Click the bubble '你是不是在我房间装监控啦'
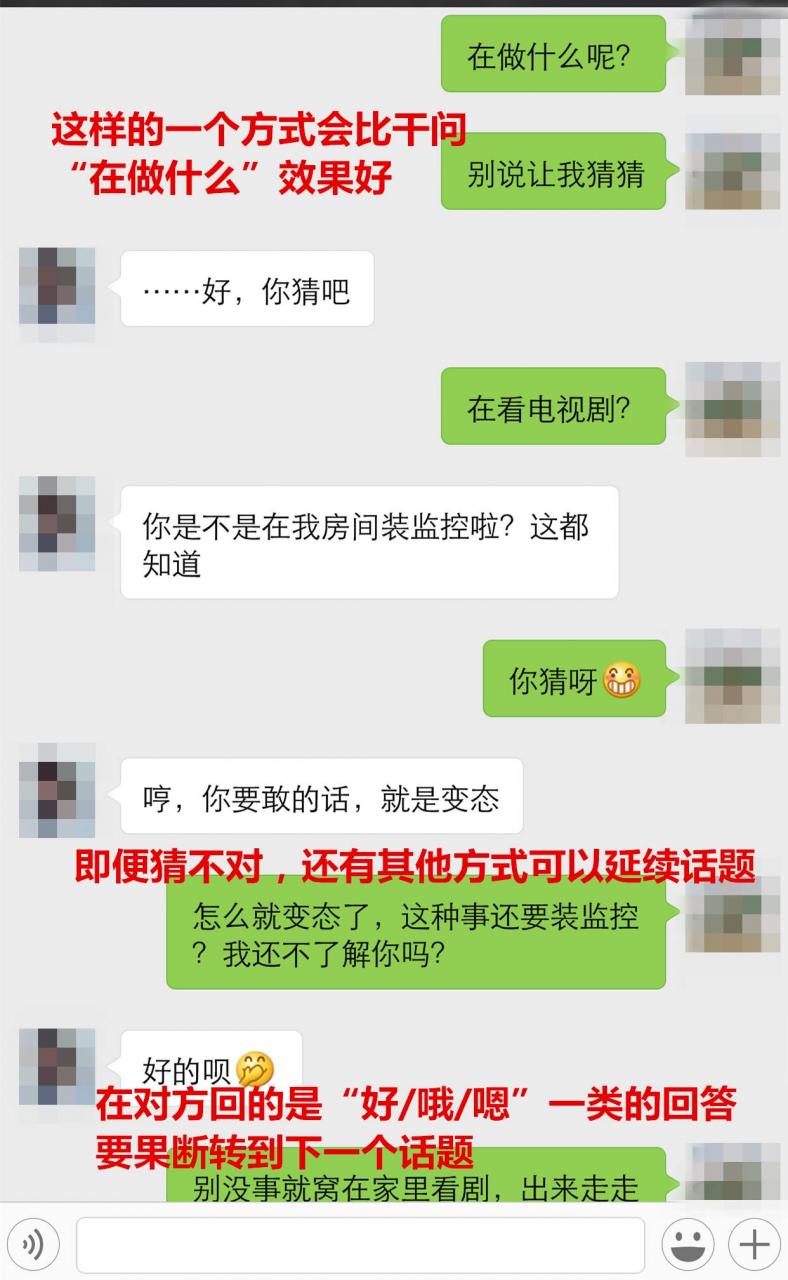 click(x=373, y=538)
